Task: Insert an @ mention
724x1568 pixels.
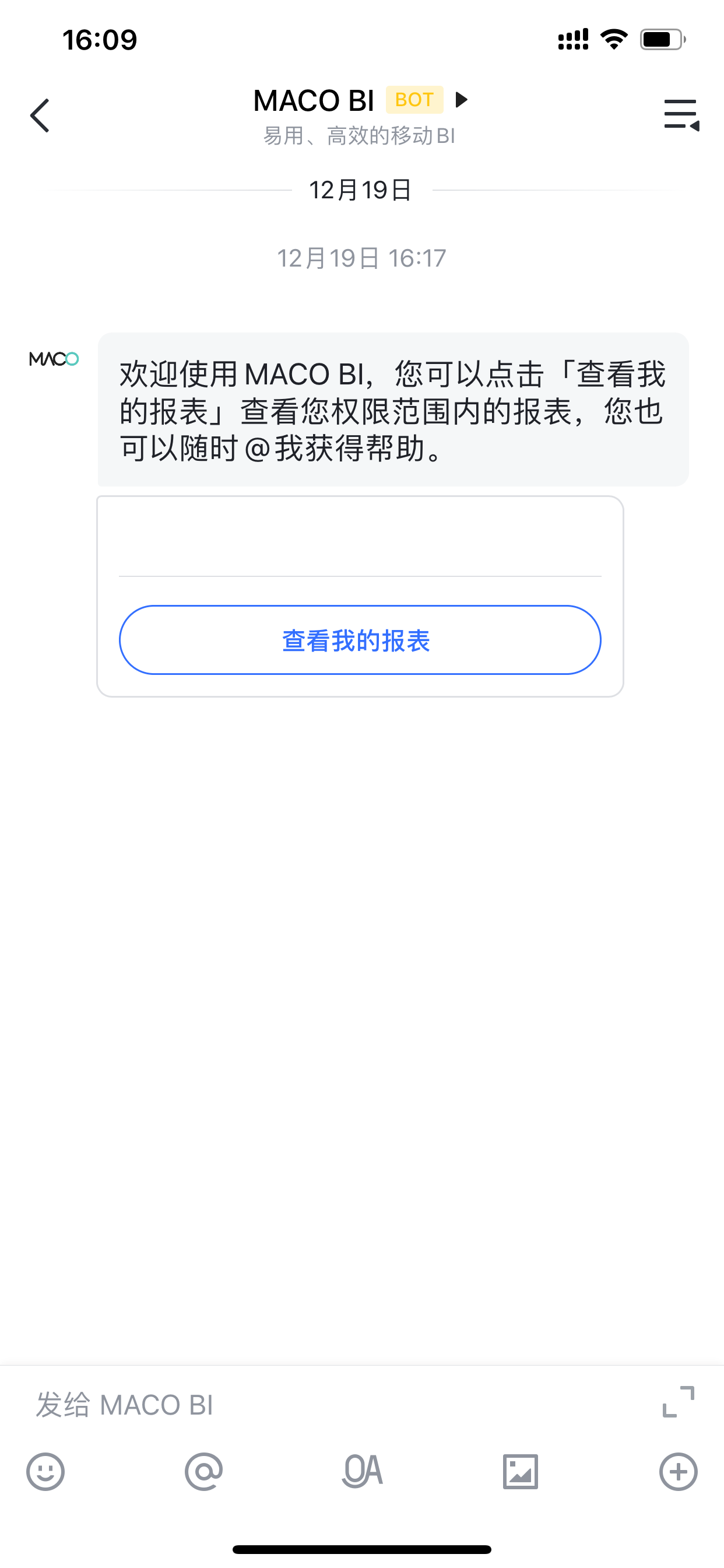Action: pos(203,1472)
